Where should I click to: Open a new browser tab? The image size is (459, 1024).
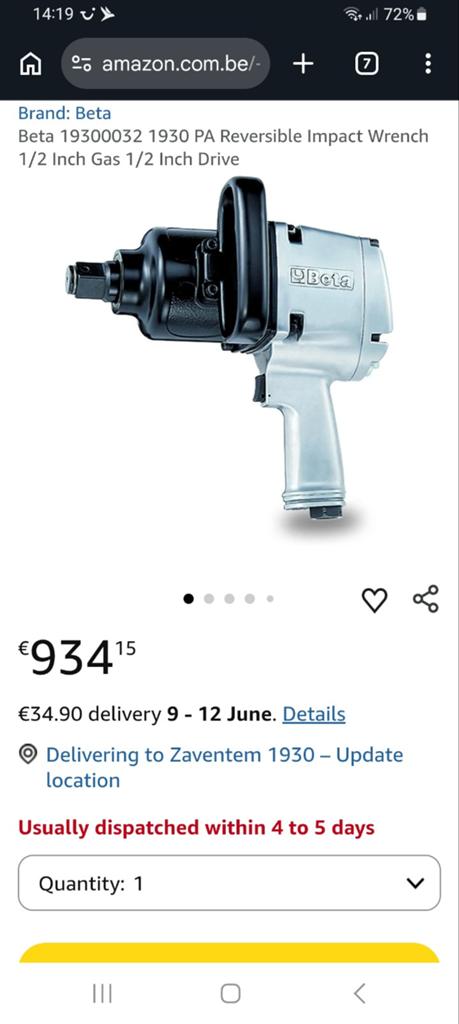[x=303, y=63]
